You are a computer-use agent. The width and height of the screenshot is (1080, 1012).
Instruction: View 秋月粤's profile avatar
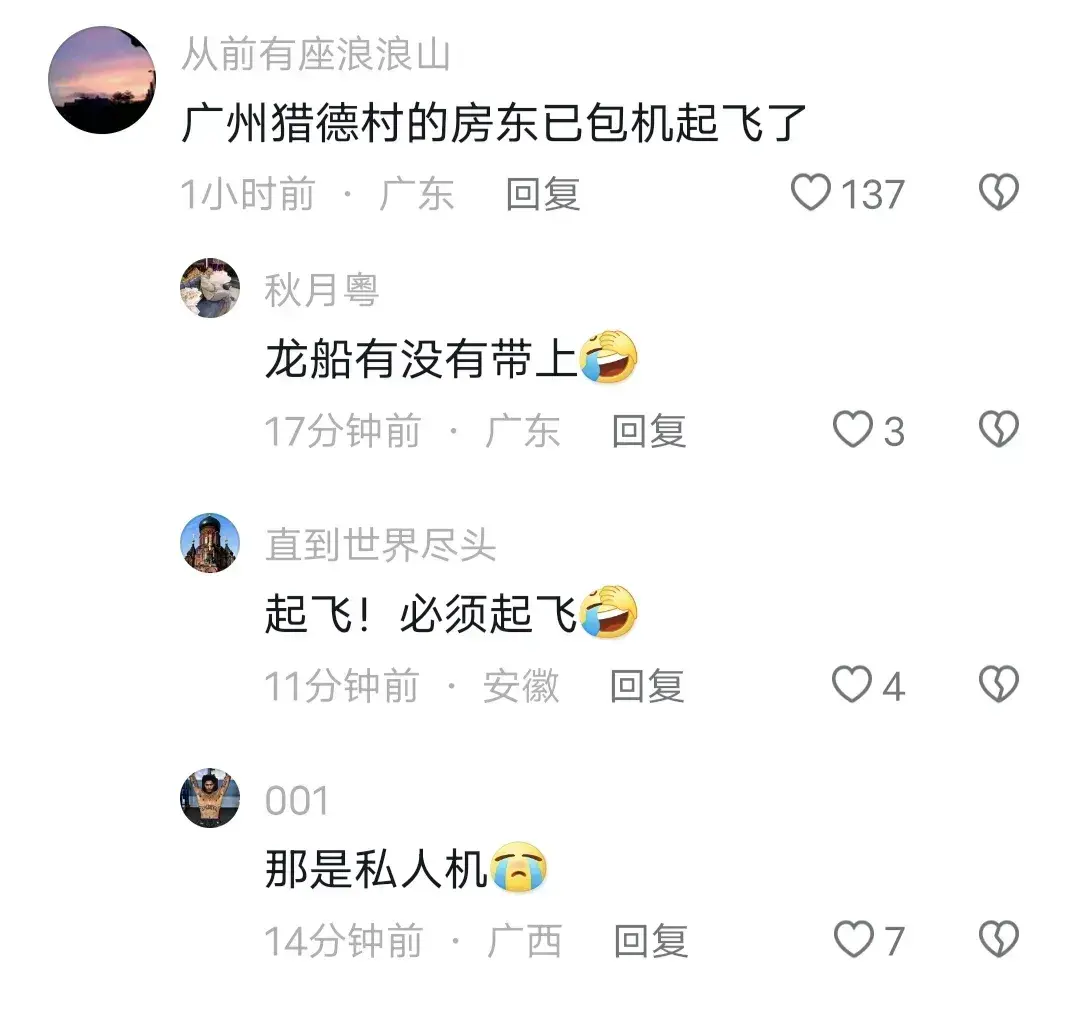[210, 288]
